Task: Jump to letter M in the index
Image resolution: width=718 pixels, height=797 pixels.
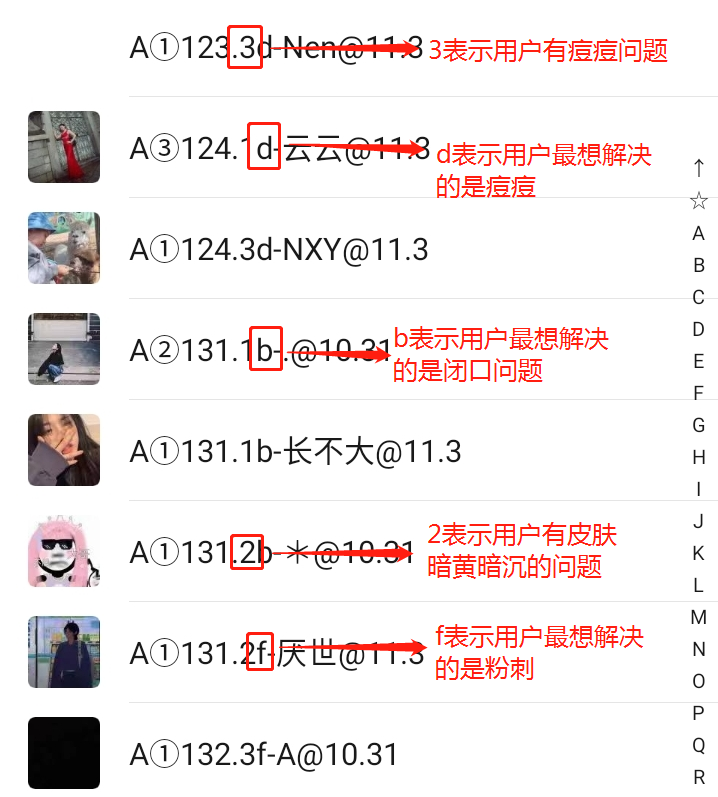Action: coord(698,617)
